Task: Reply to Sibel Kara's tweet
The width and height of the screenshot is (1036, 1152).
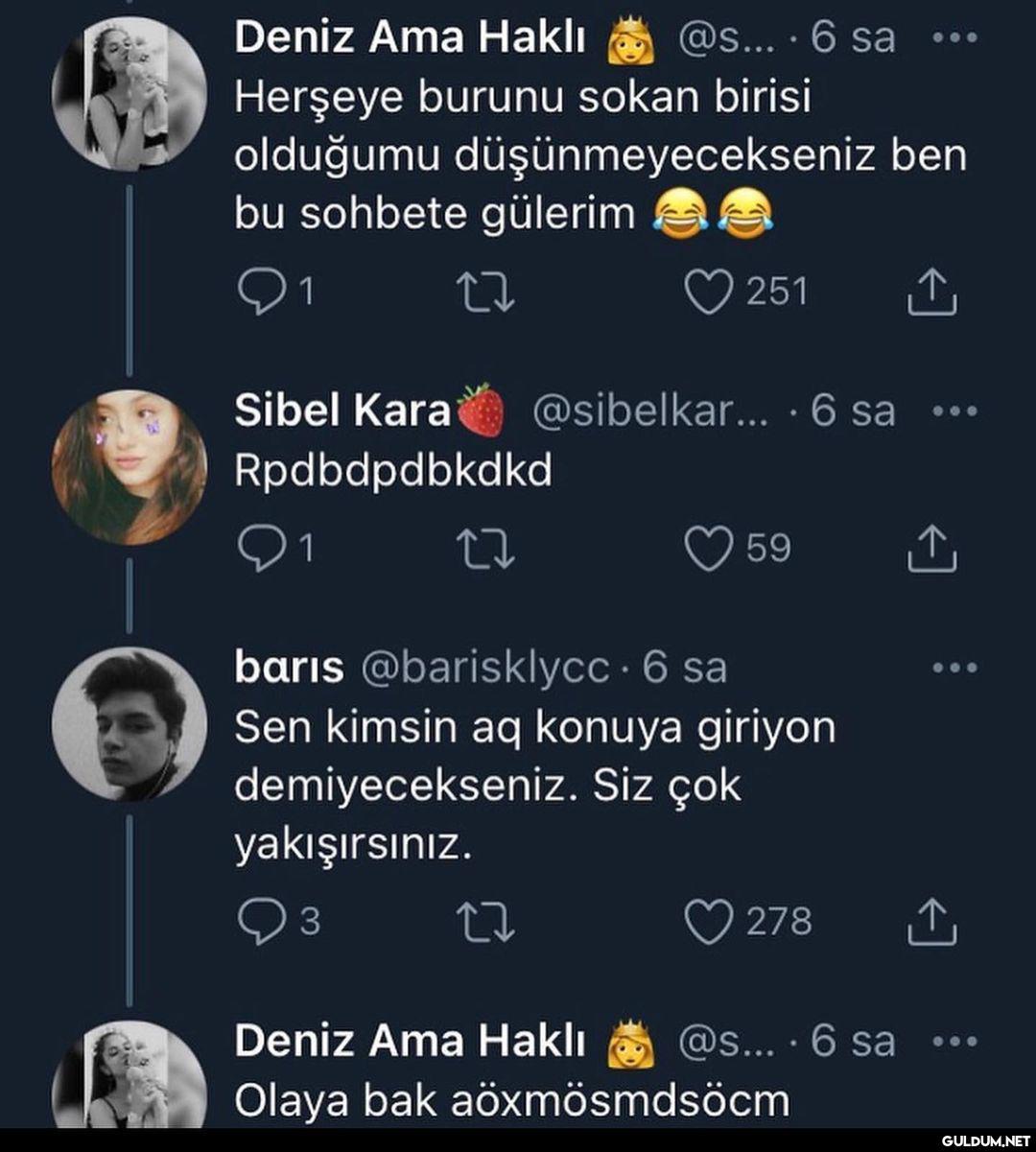Action: coord(256,549)
